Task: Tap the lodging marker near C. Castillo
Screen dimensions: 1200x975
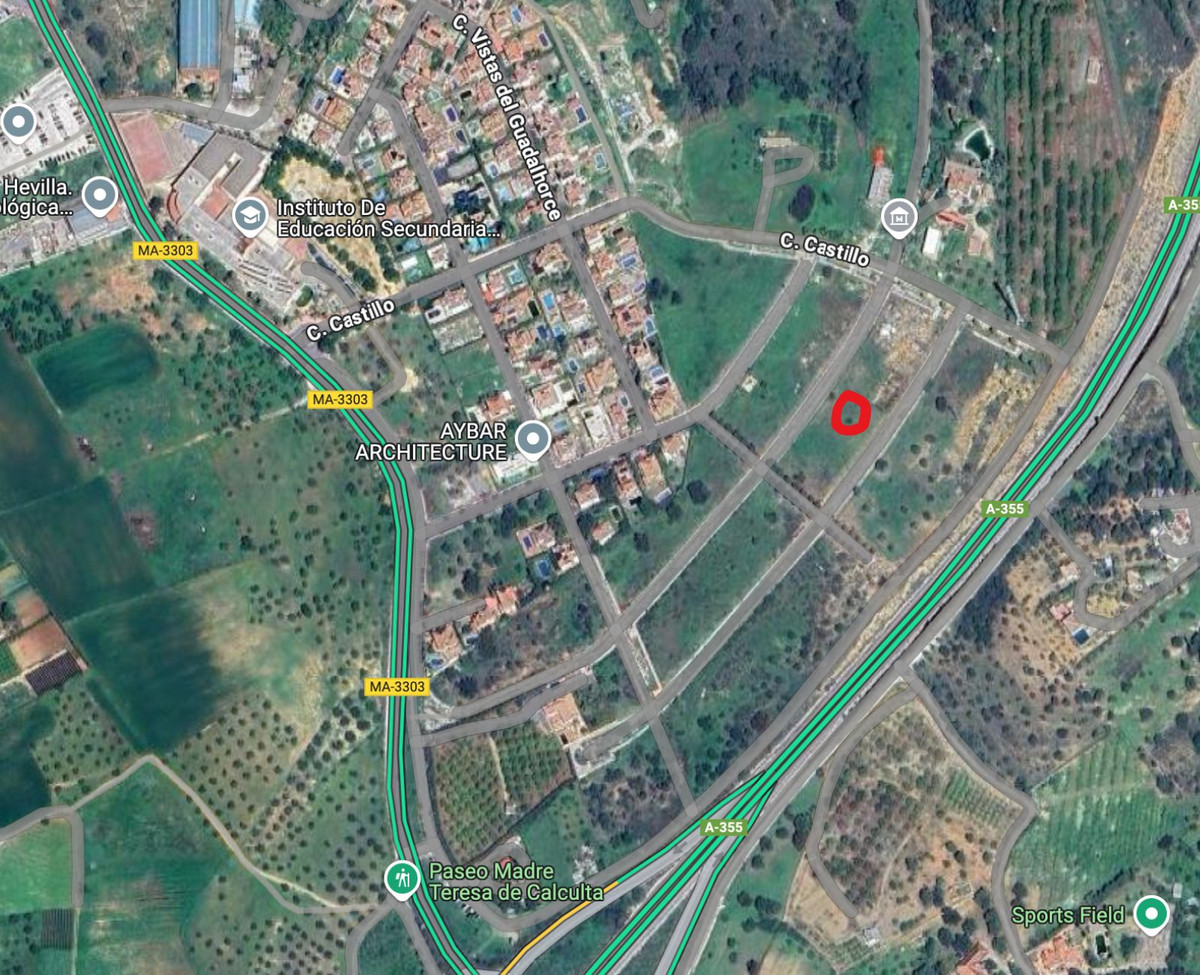Action: 899,215
